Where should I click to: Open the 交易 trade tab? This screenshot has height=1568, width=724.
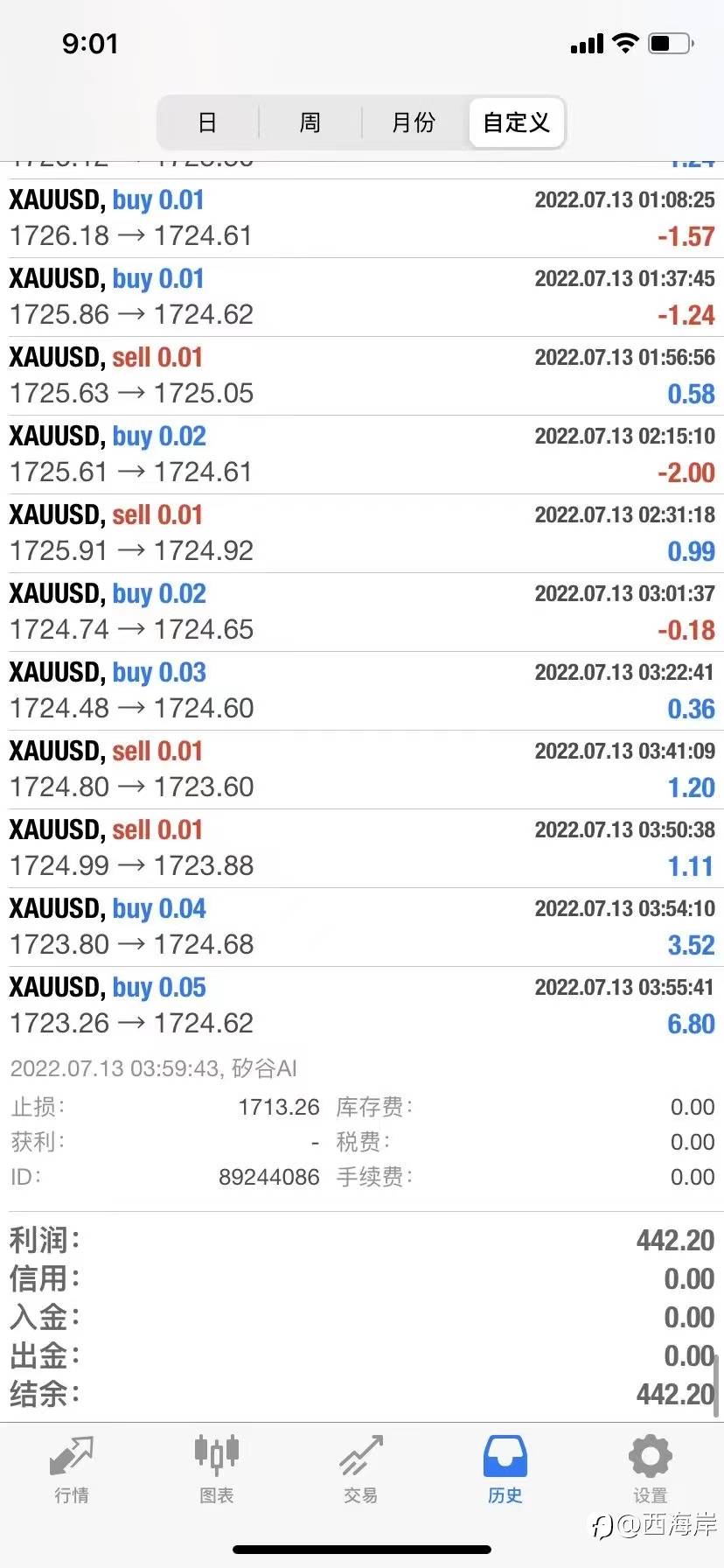[x=361, y=1469]
